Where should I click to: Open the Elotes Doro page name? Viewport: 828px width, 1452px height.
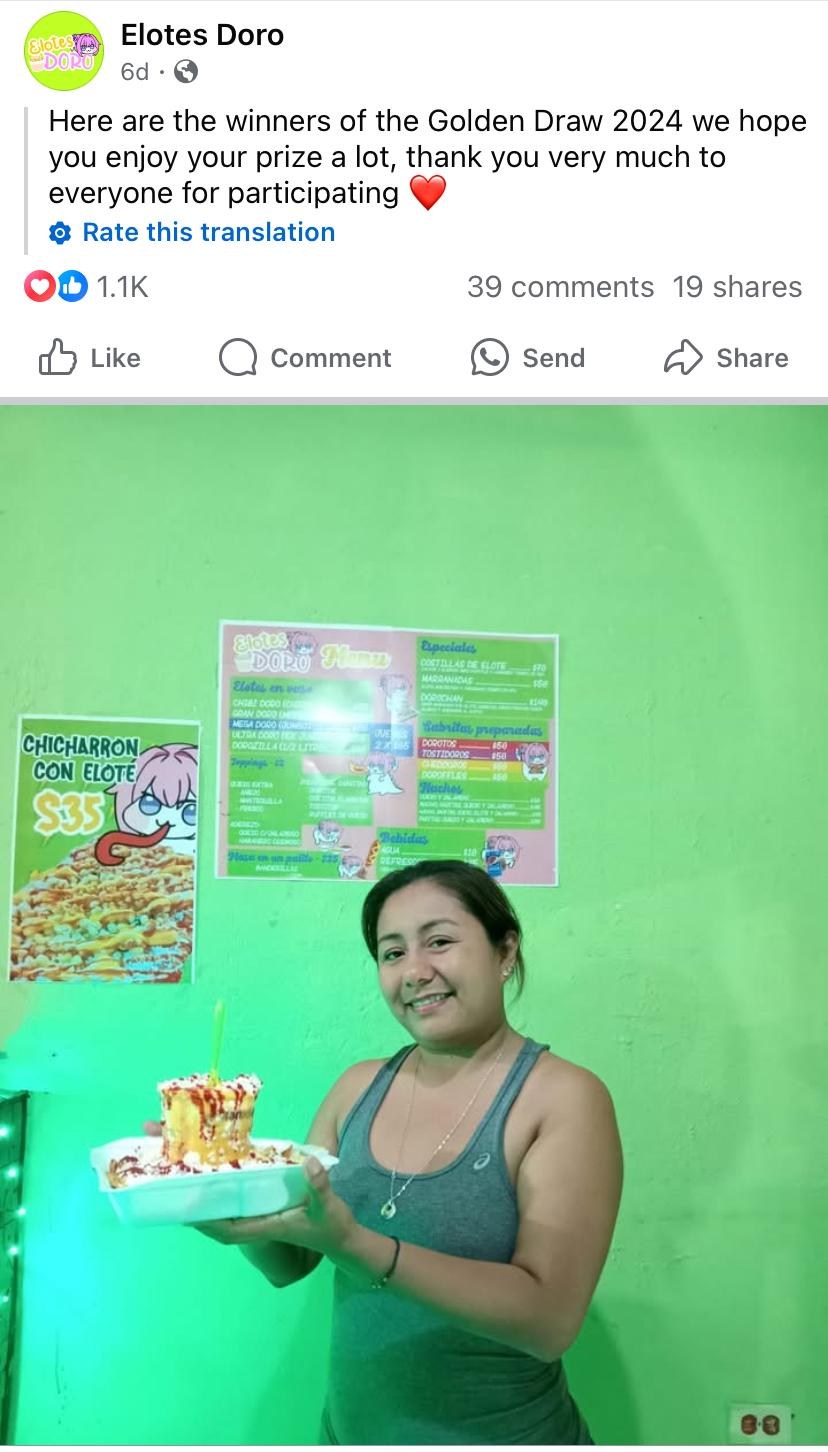[202, 35]
